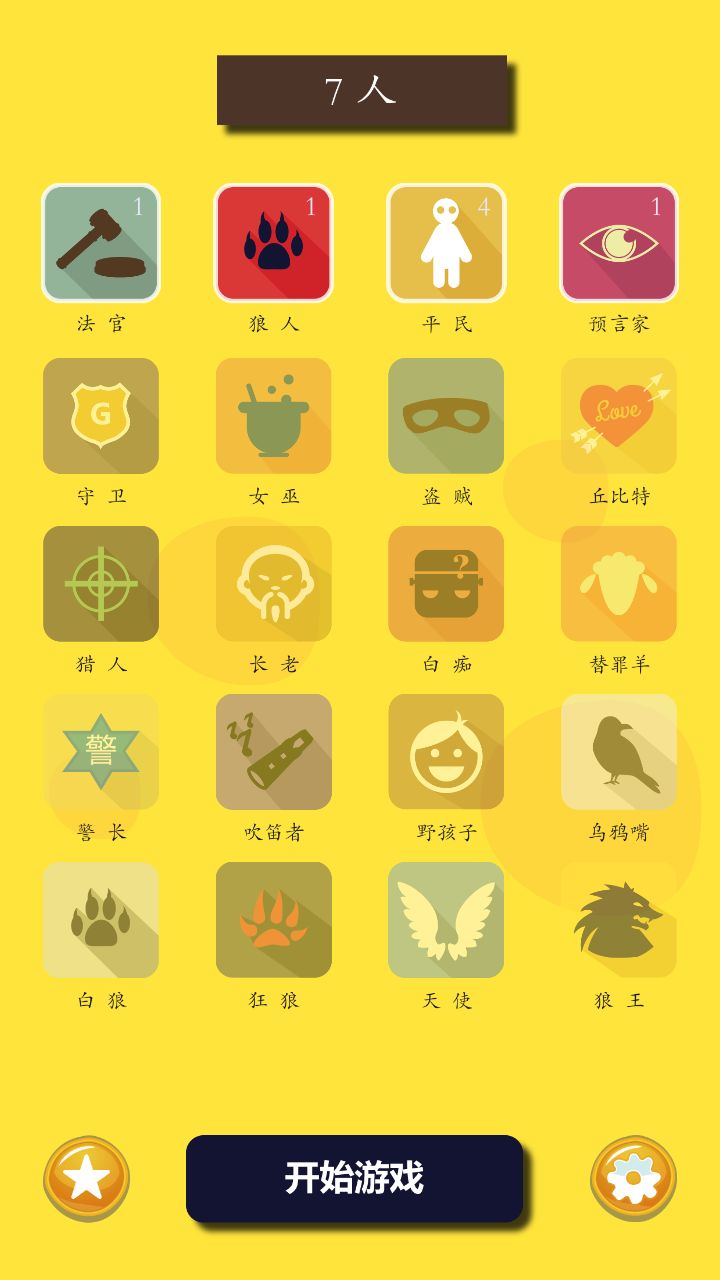
Task: Enable the 警长 sheriff role
Action: (101, 752)
